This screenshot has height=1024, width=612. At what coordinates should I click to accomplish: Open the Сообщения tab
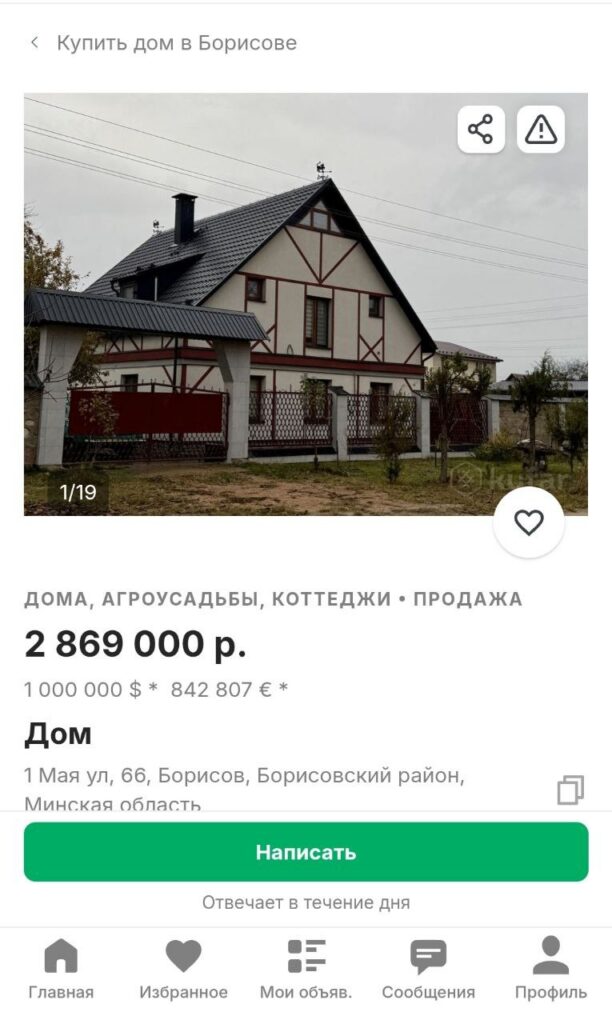click(x=428, y=969)
